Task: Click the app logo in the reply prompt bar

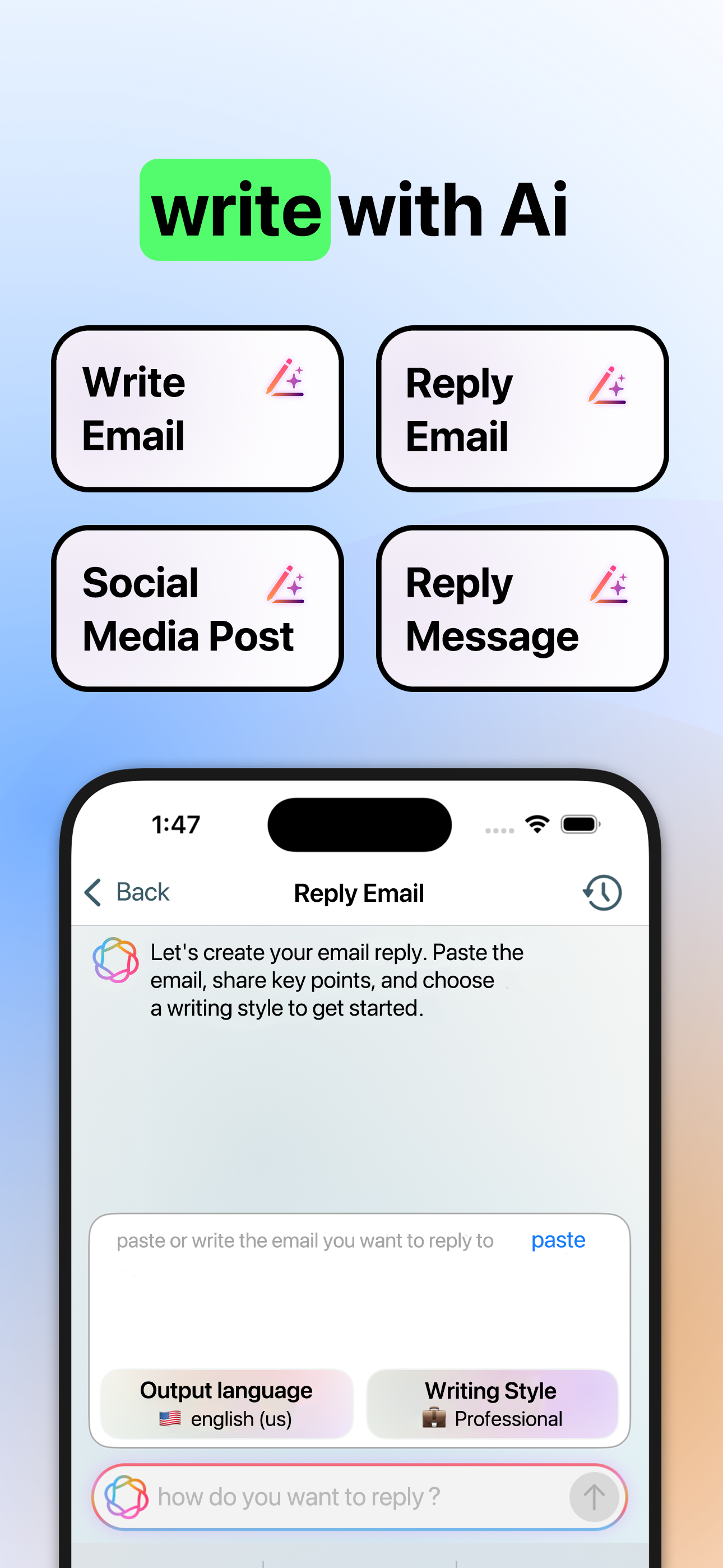Action: 127,1498
